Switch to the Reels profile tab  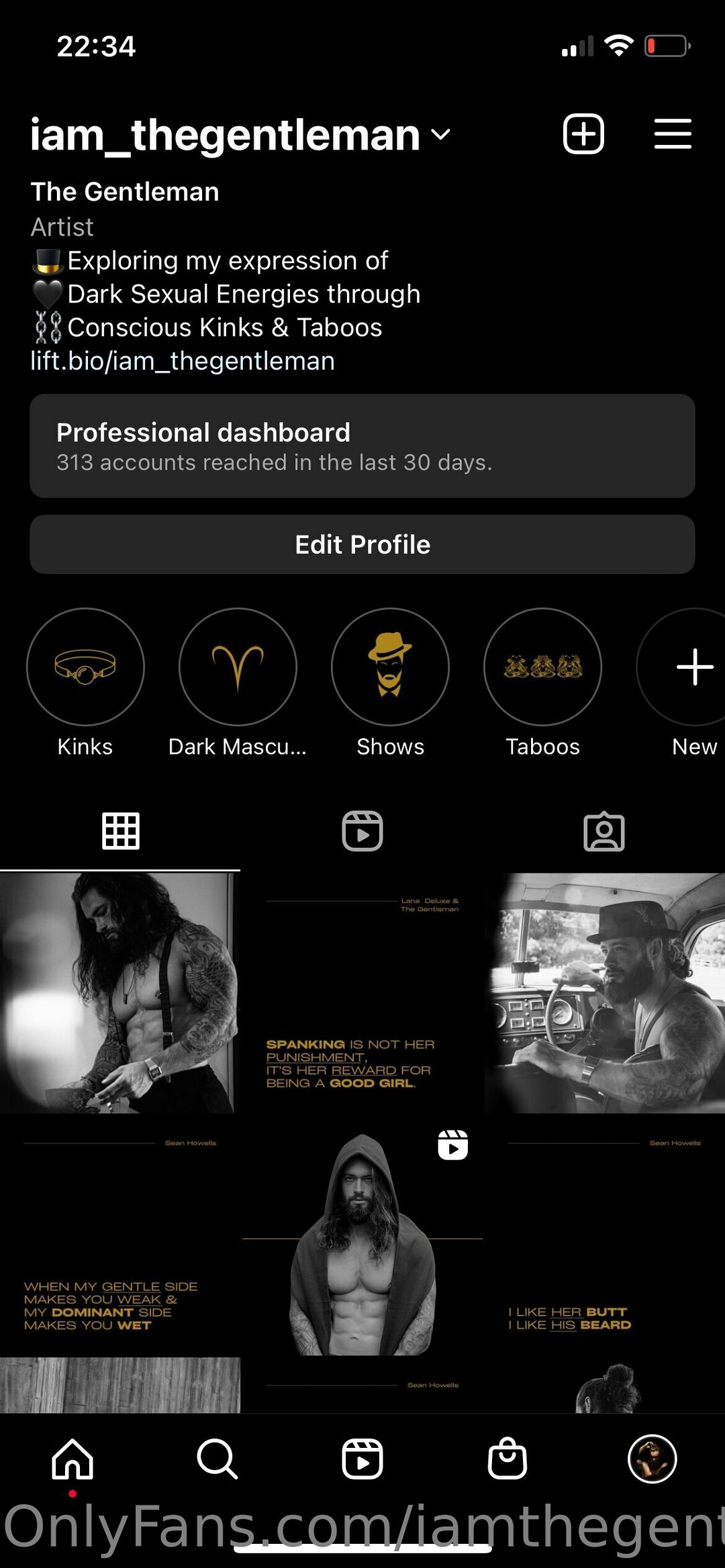click(x=362, y=831)
